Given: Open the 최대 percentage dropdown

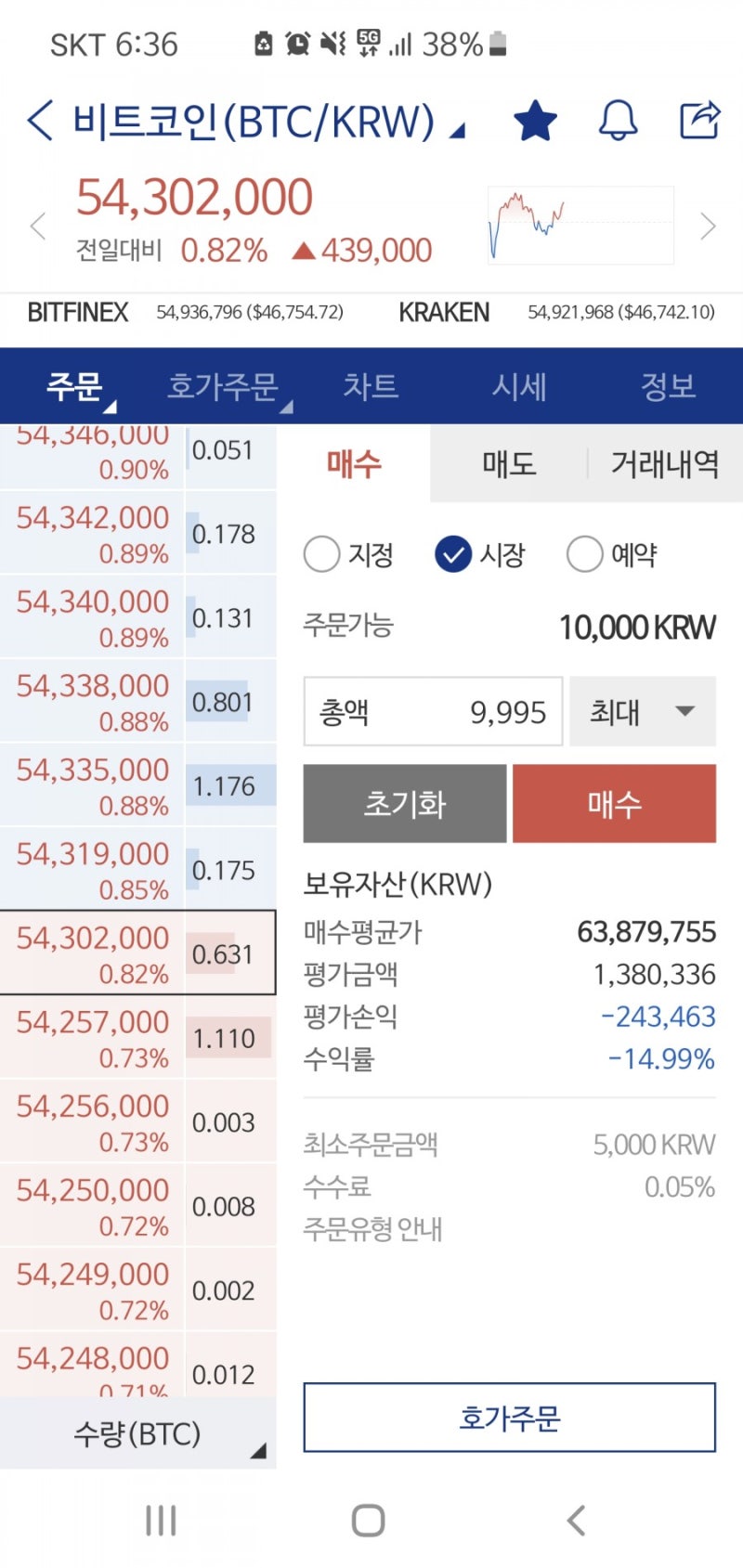Looking at the screenshot, I should (x=643, y=711).
